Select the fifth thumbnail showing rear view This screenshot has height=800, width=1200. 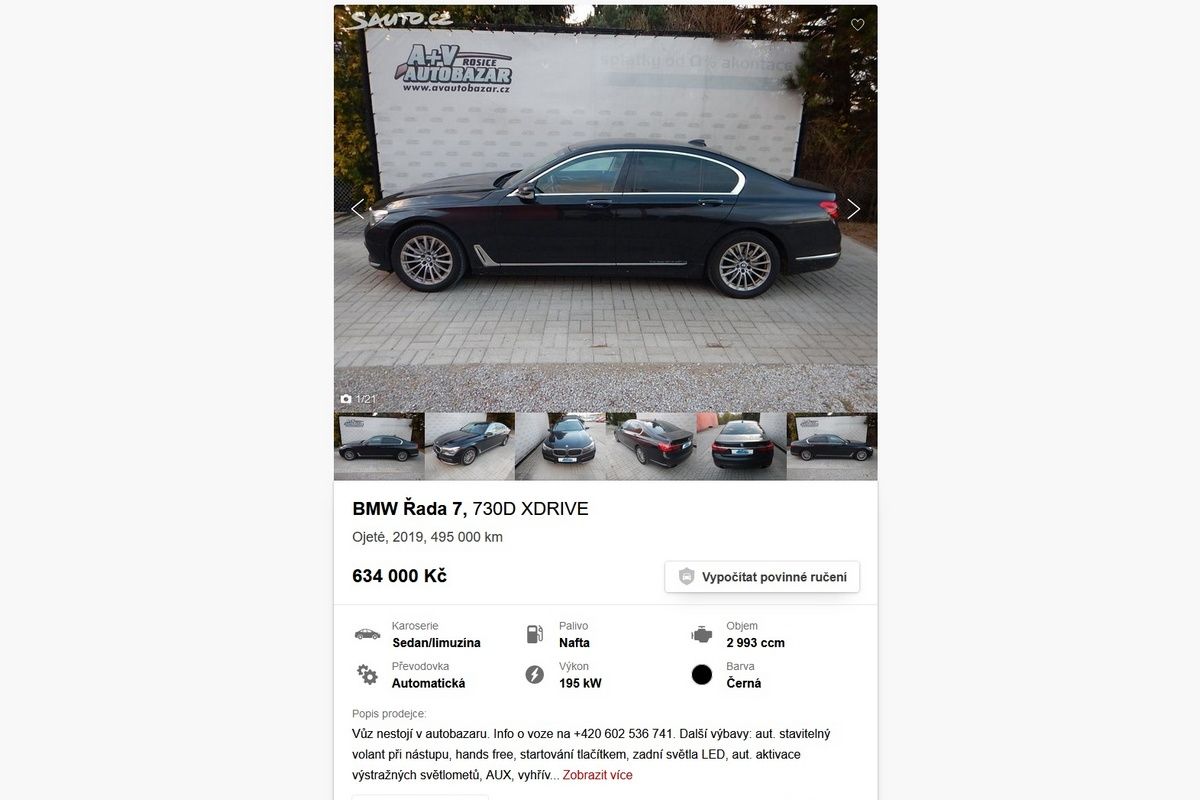coord(741,447)
